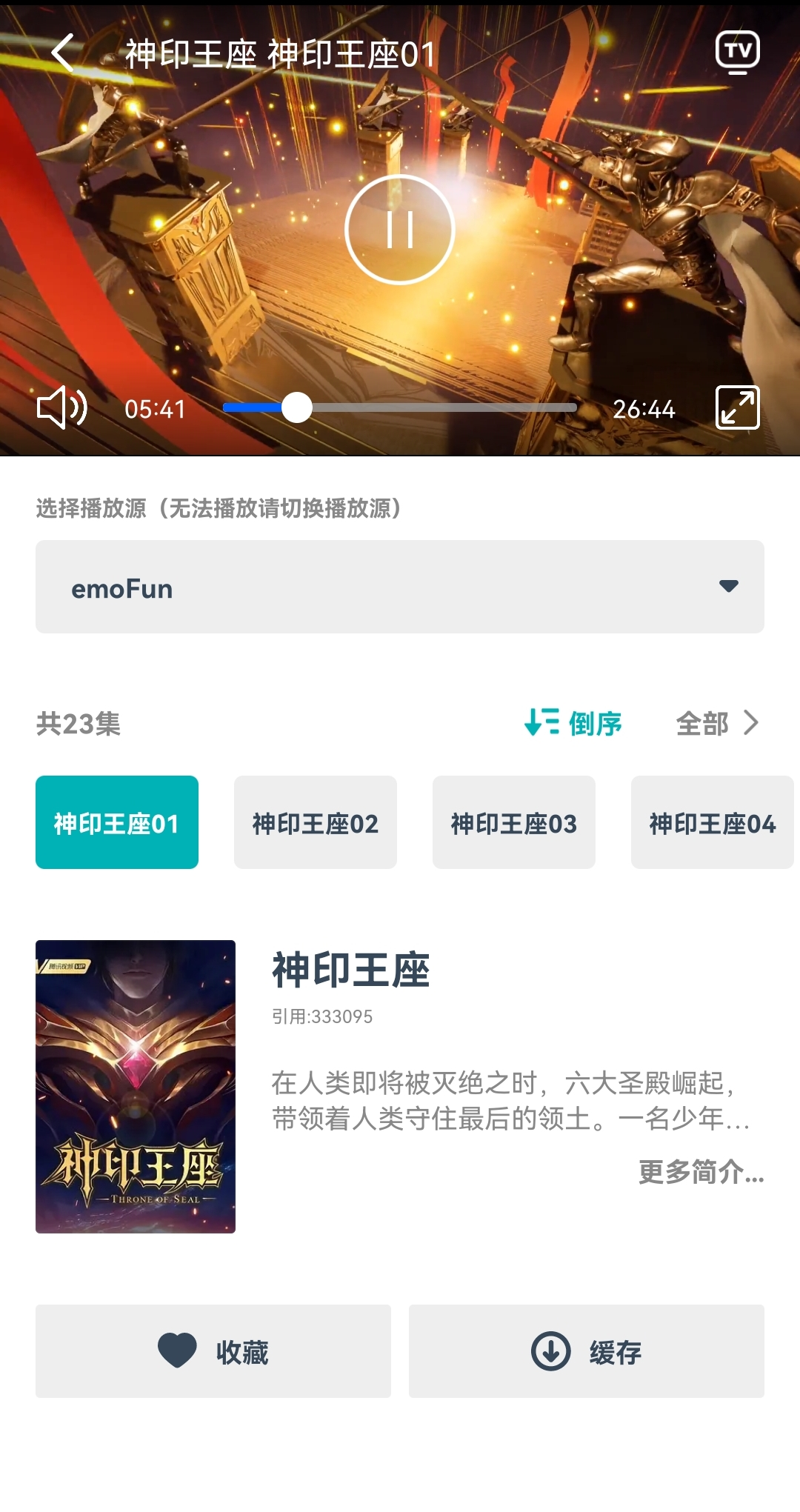Play episode 神印王座02
The image size is (800, 1512).
point(316,822)
